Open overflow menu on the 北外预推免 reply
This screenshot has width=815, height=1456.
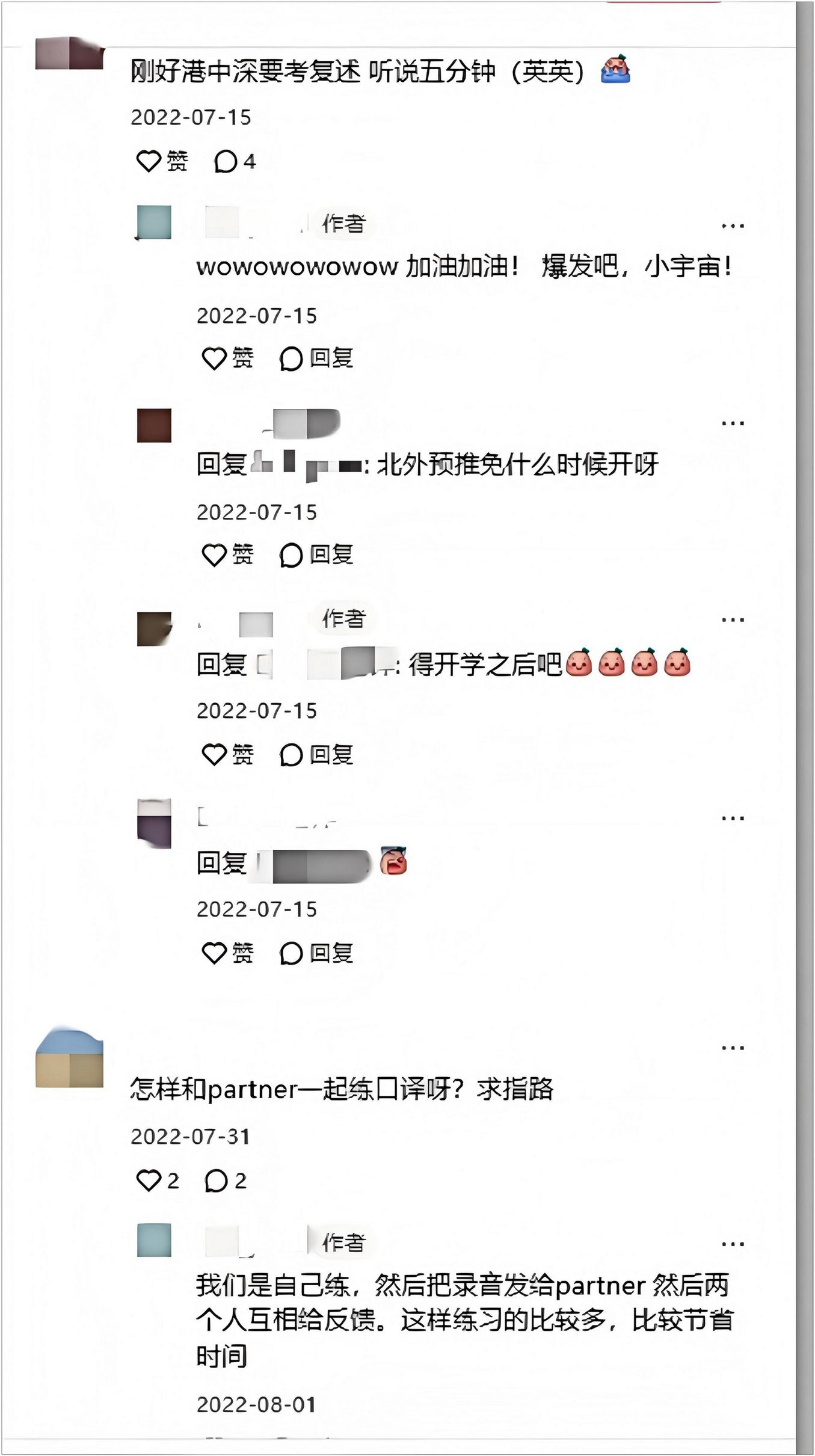click(732, 423)
